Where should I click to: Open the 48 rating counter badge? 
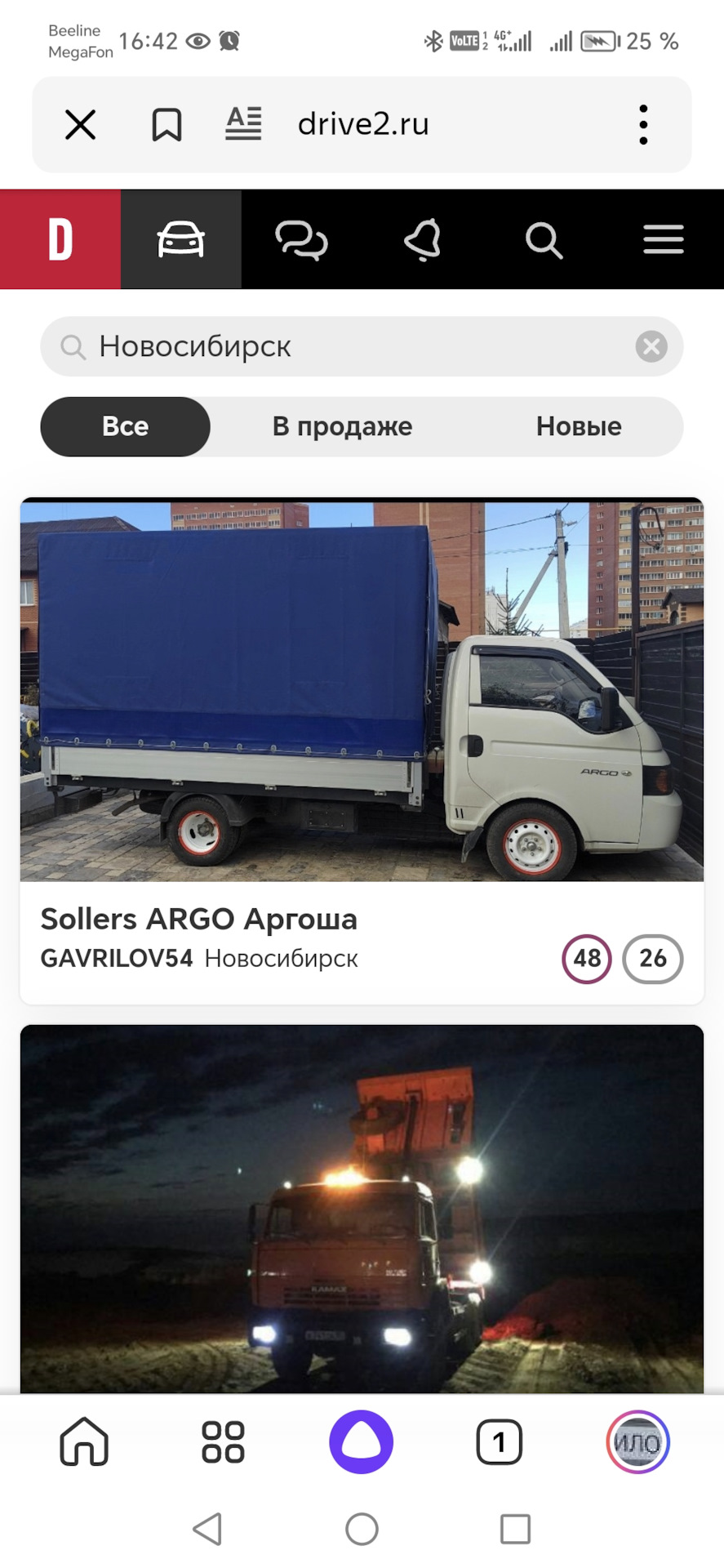[586, 959]
